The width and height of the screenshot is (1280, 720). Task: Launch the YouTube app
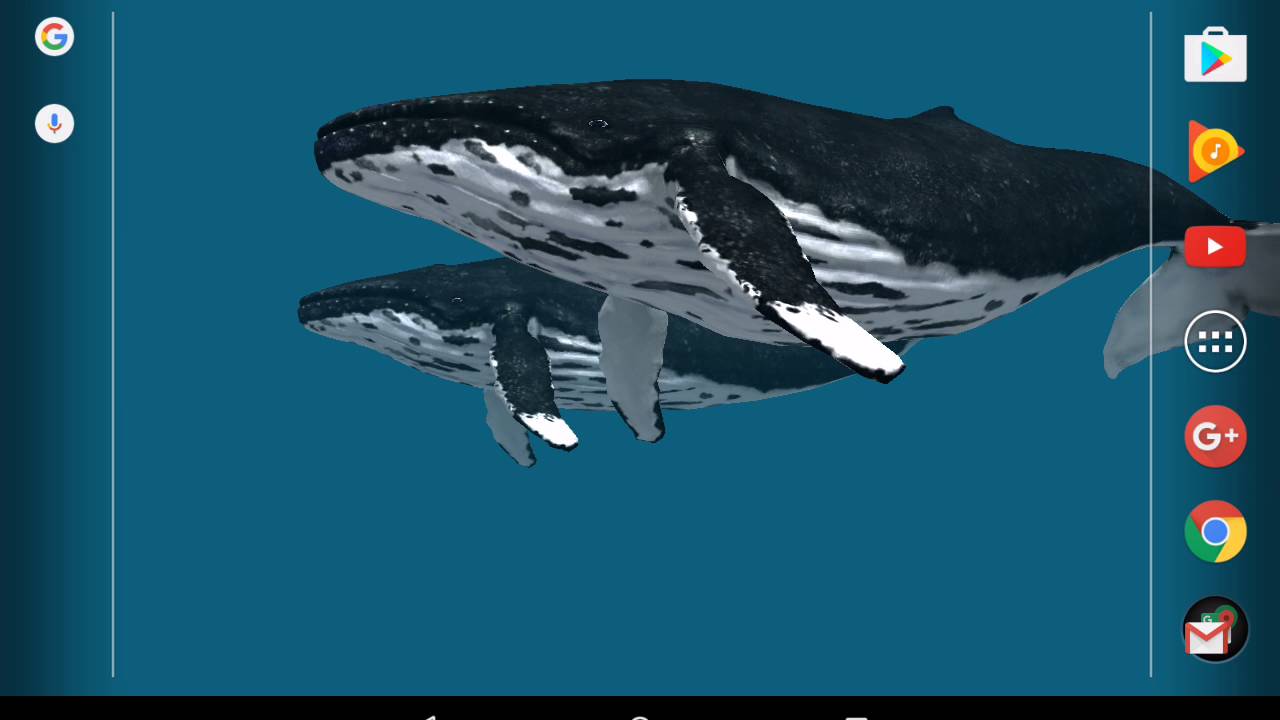pos(1215,247)
